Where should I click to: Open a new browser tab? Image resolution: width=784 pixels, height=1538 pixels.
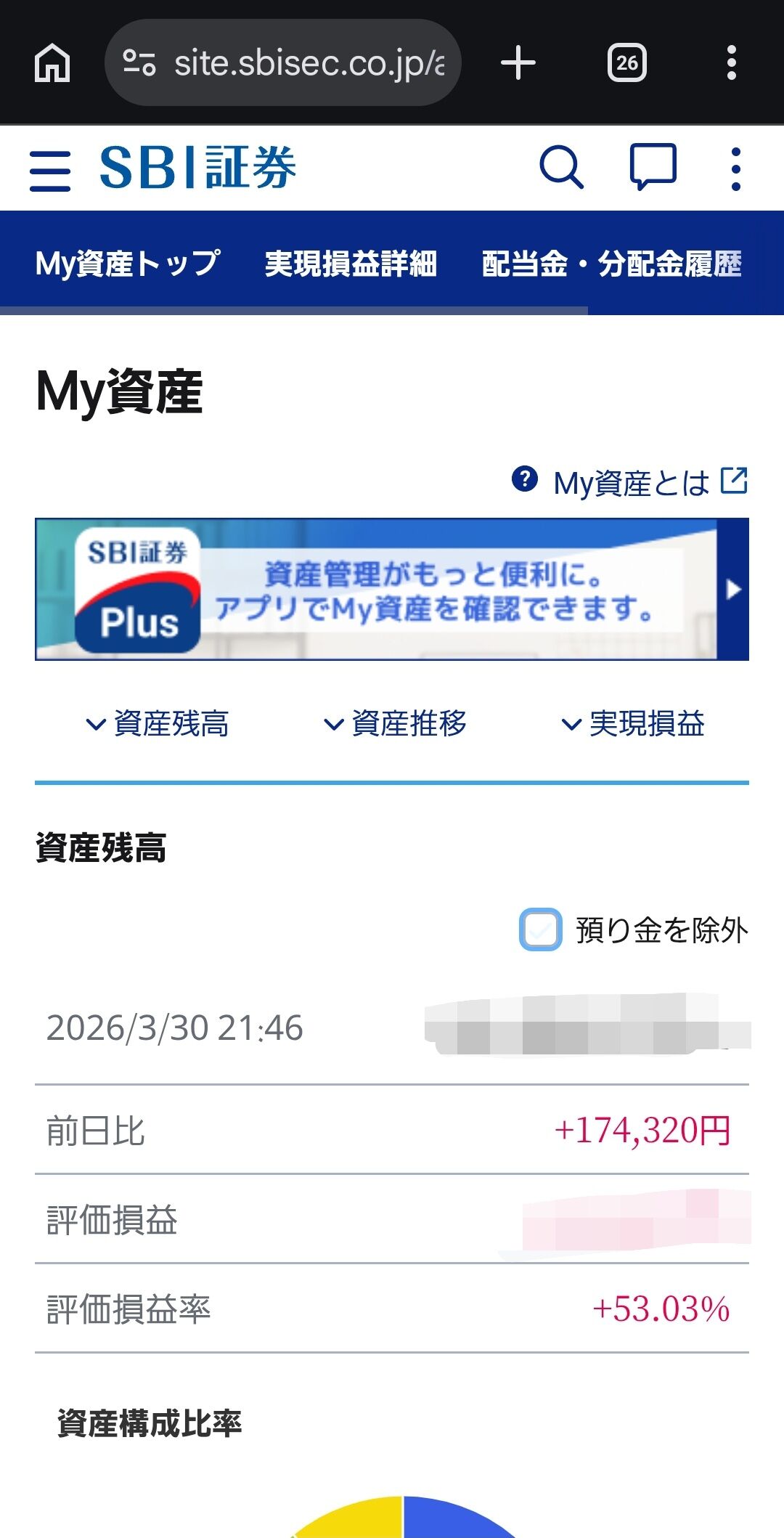point(518,62)
